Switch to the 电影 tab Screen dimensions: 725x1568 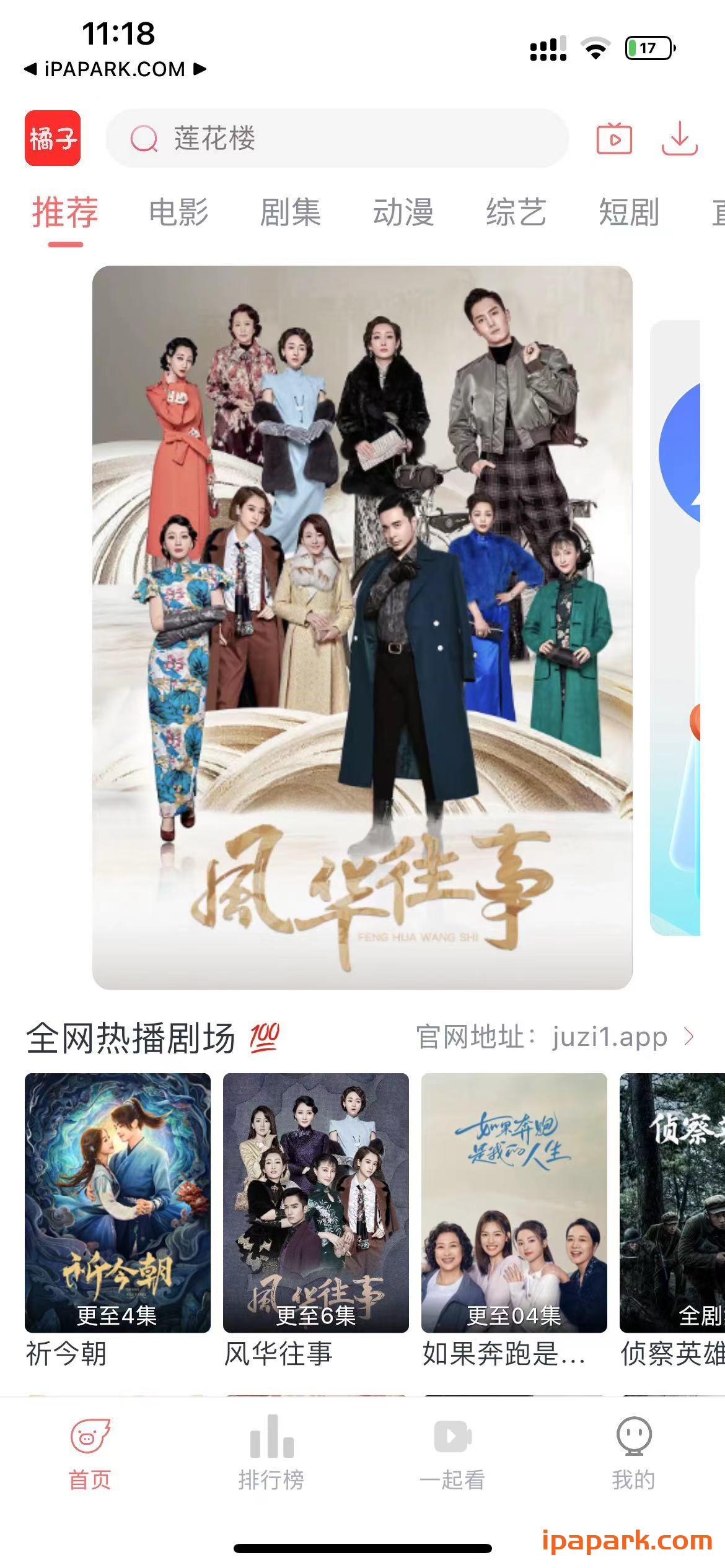(x=178, y=214)
